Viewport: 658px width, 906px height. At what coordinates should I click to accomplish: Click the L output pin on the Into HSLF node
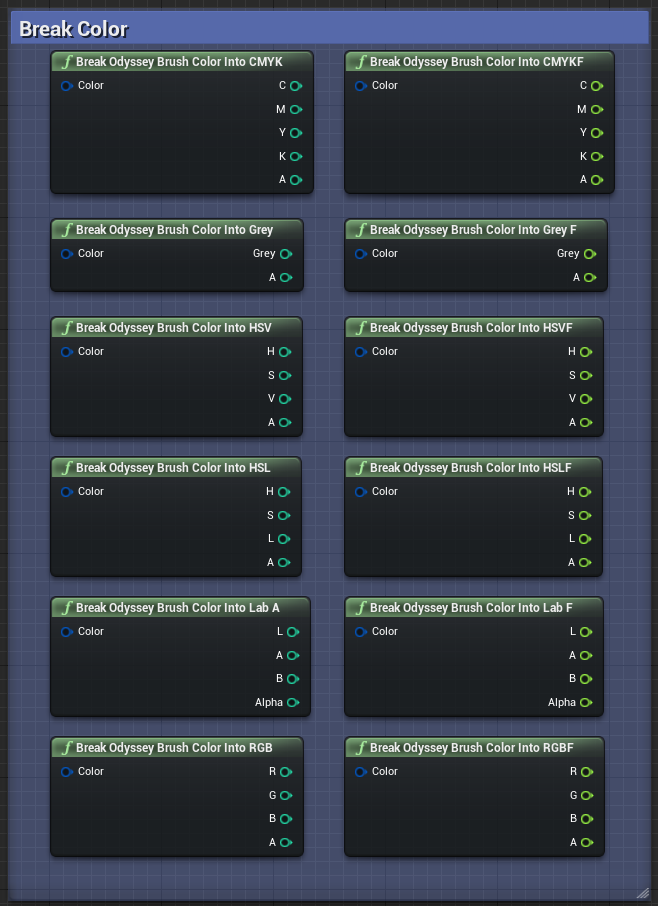coord(585,539)
